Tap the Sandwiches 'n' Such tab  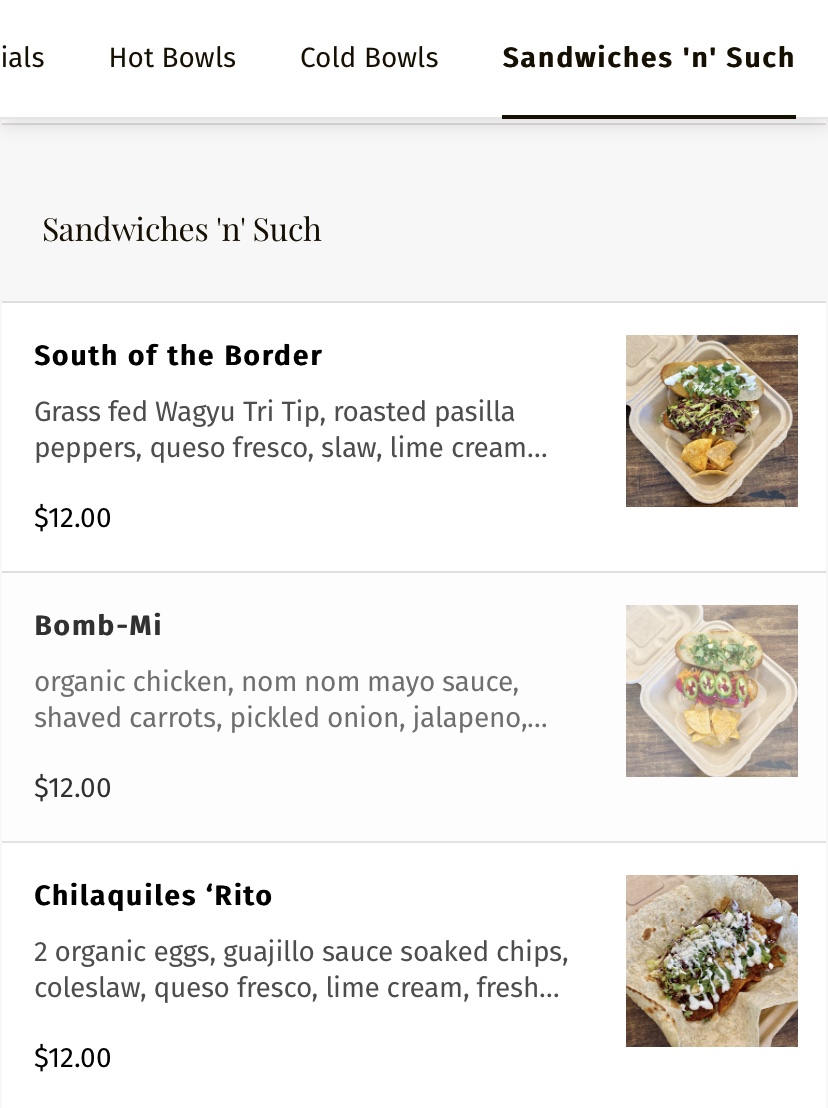click(x=648, y=58)
